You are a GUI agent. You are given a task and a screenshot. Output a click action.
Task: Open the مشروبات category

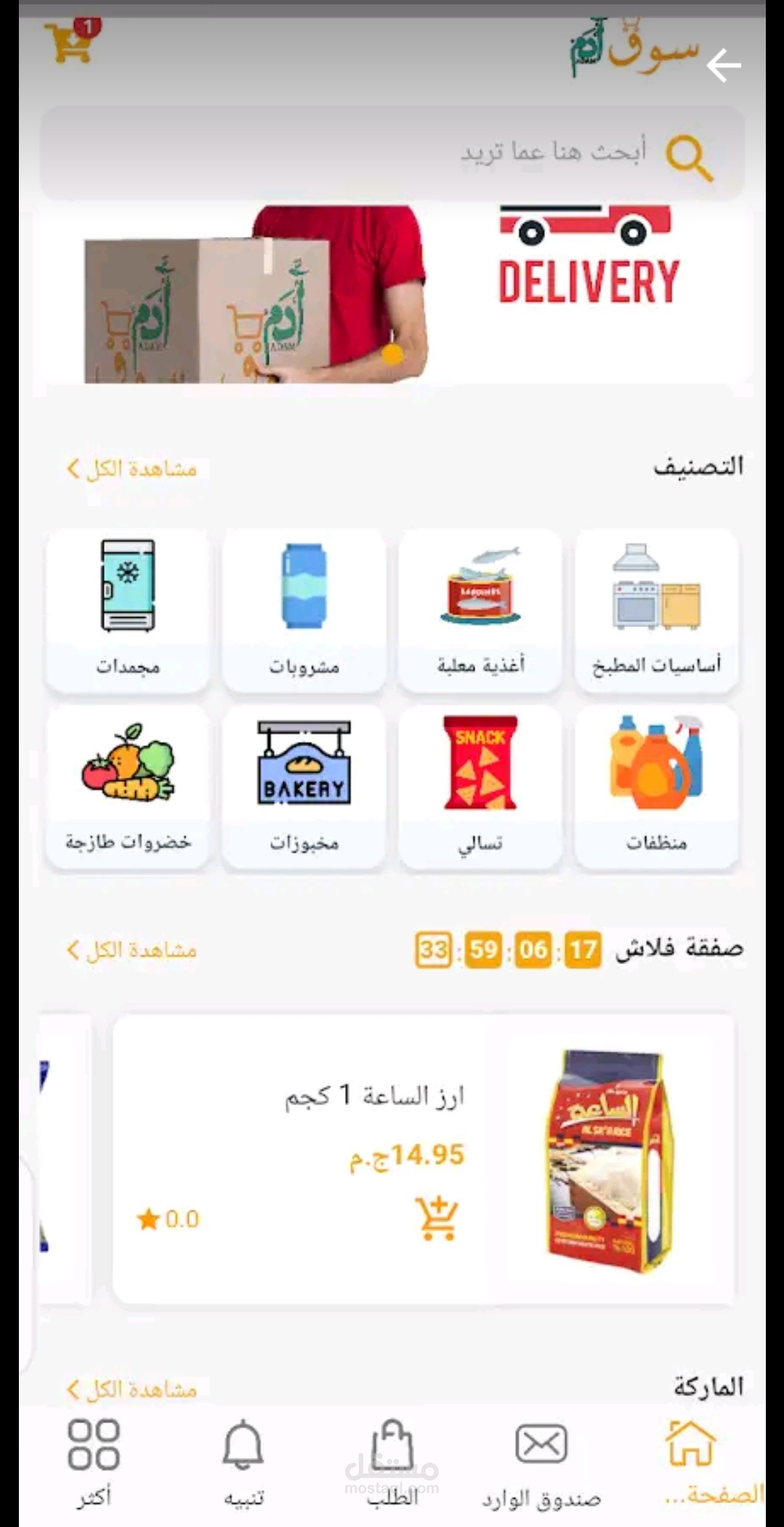tap(304, 609)
